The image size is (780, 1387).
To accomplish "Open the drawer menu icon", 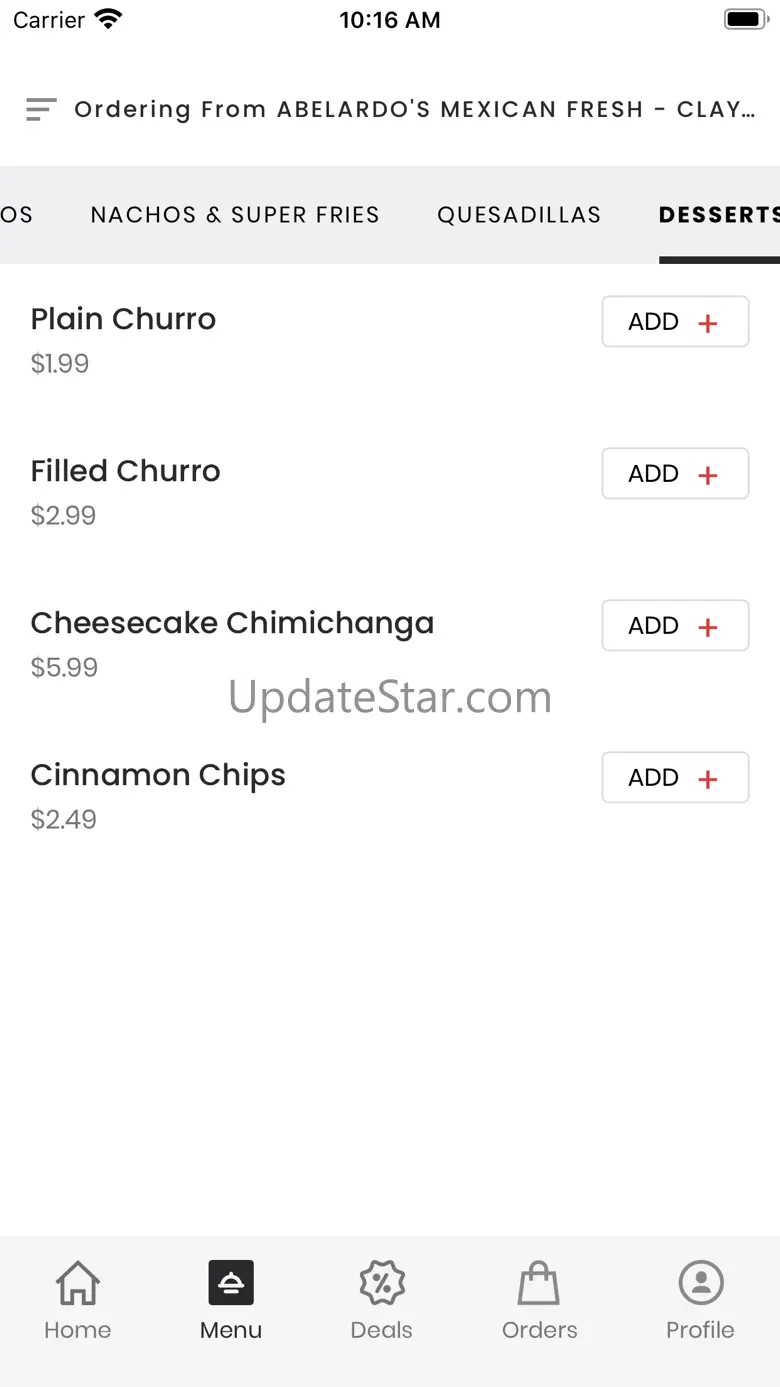I will coord(41,110).
